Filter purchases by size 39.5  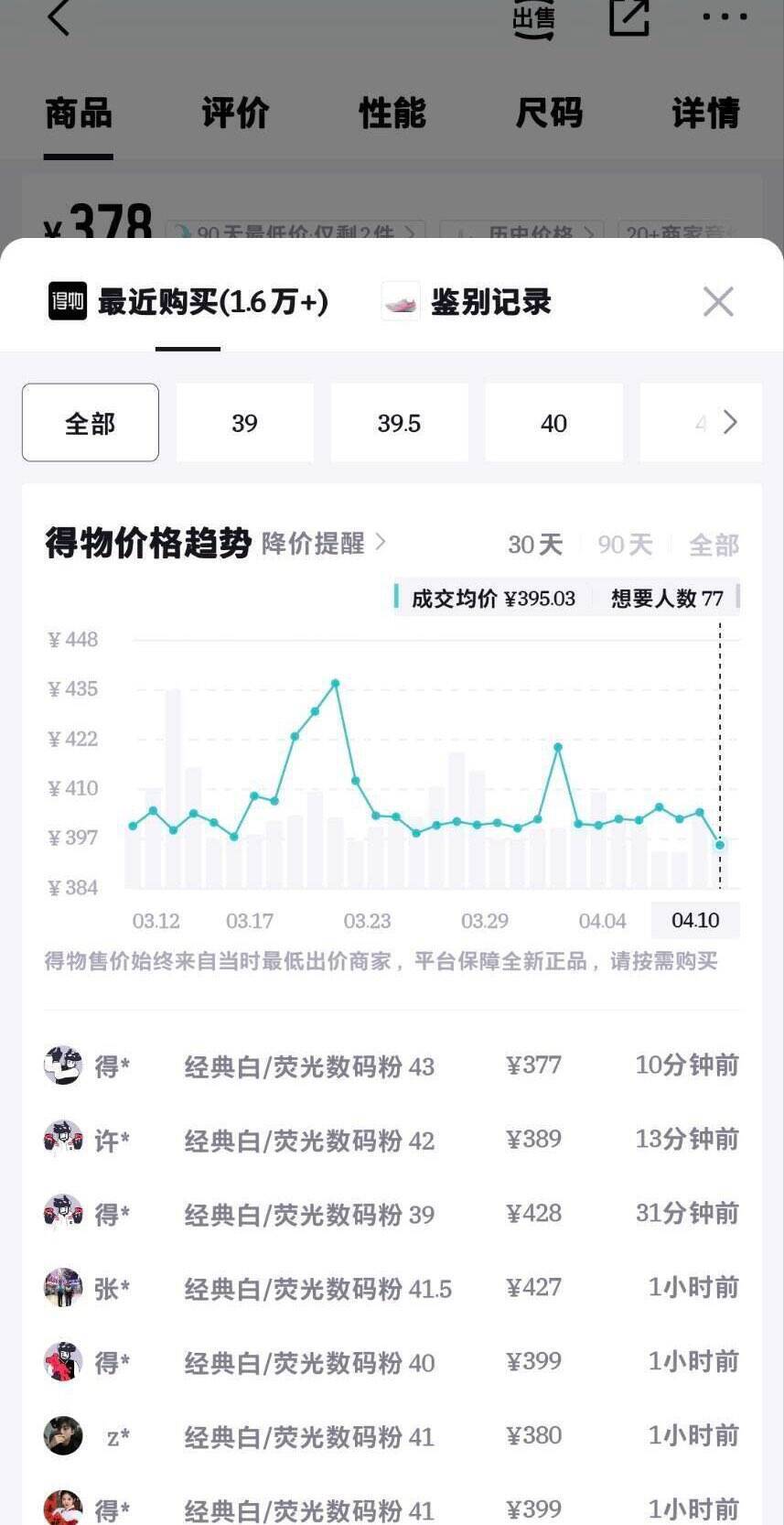(399, 423)
